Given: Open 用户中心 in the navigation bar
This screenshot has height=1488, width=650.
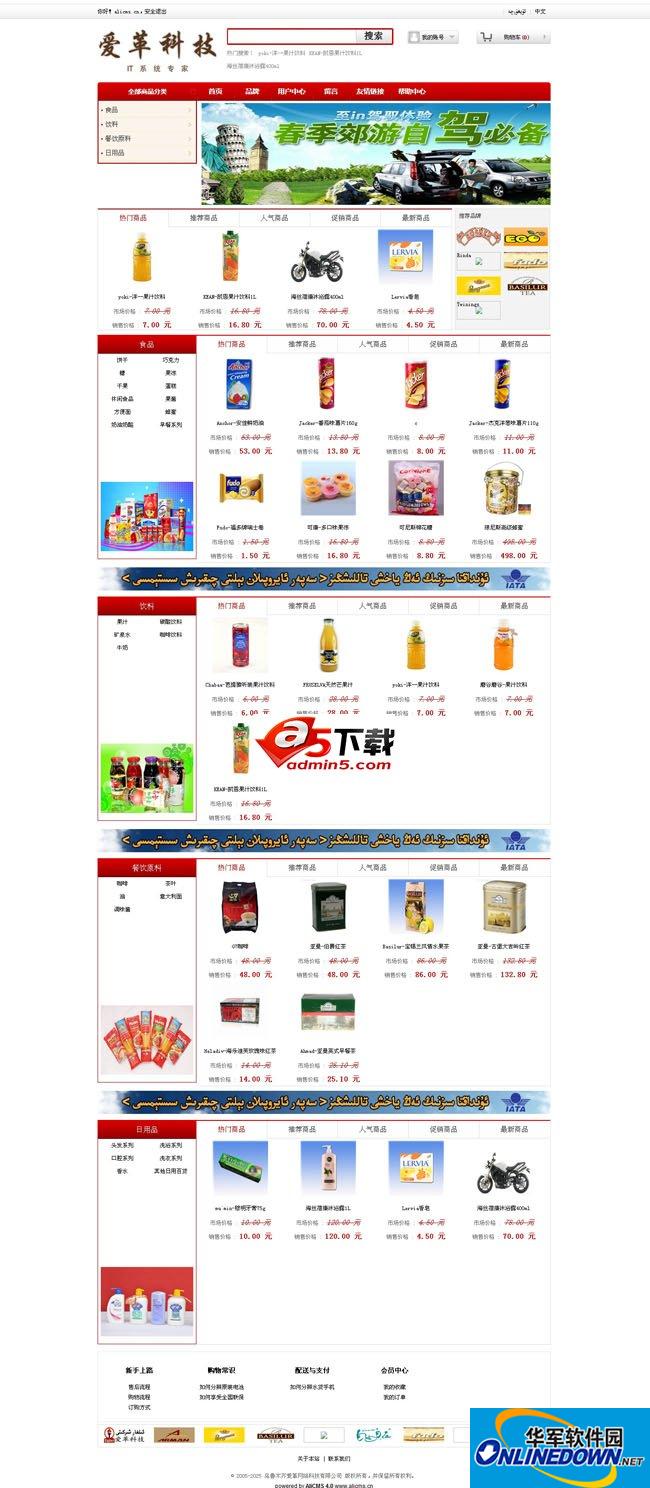Looking at the screenshot, I should (x=292, y=91).
